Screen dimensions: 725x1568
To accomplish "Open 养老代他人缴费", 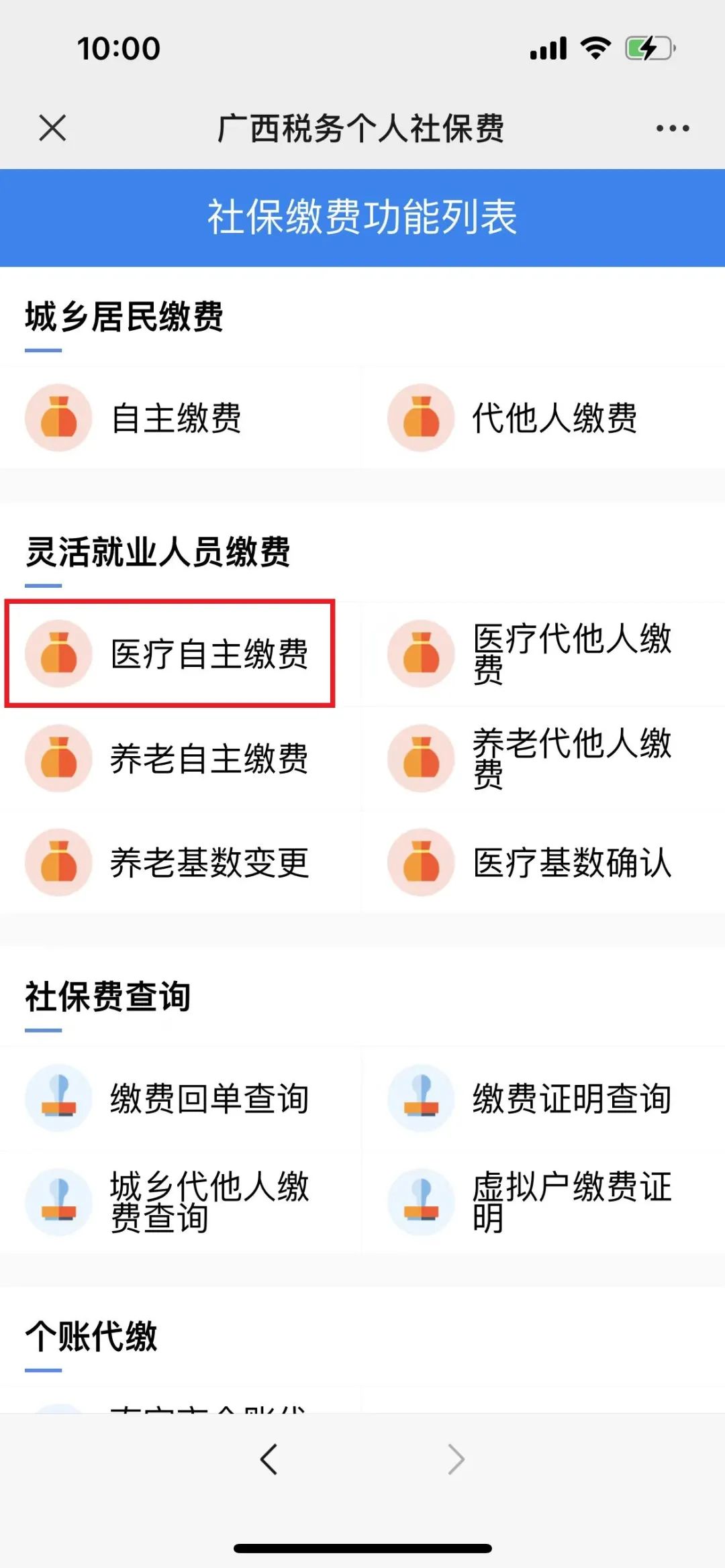I will click(543, 758).
